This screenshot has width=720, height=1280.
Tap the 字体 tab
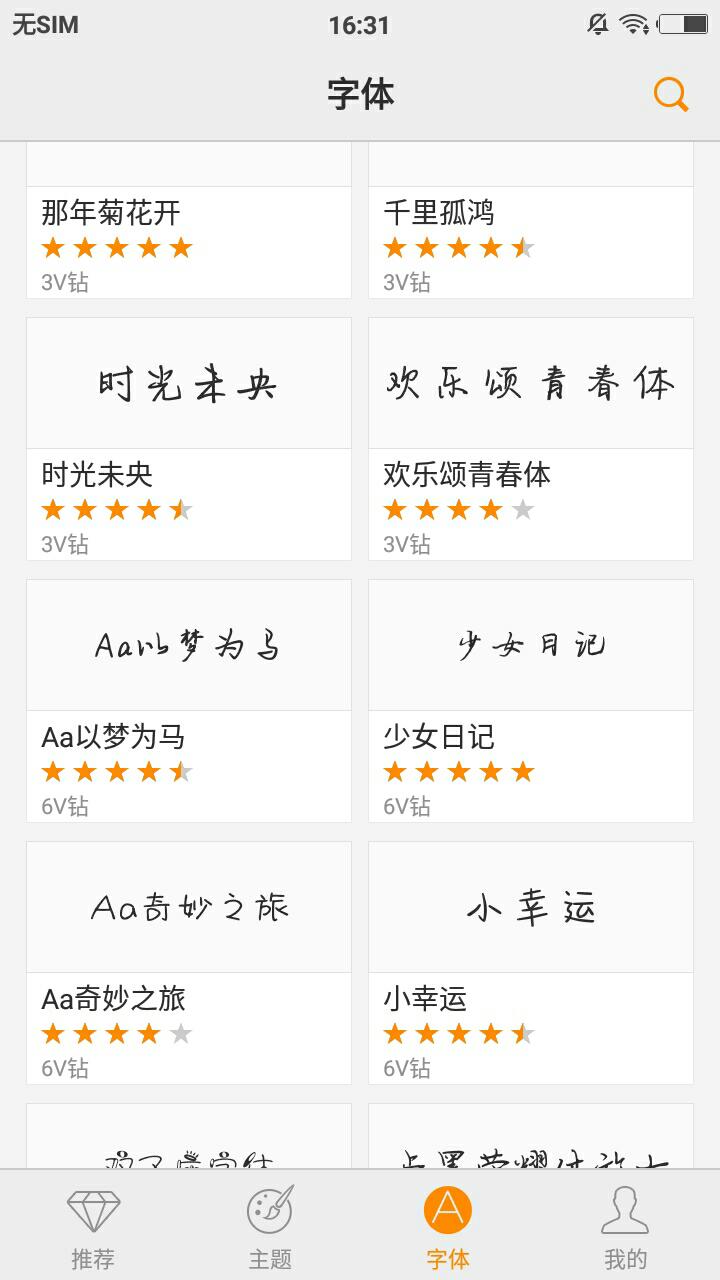click(x=448, y=1226)
